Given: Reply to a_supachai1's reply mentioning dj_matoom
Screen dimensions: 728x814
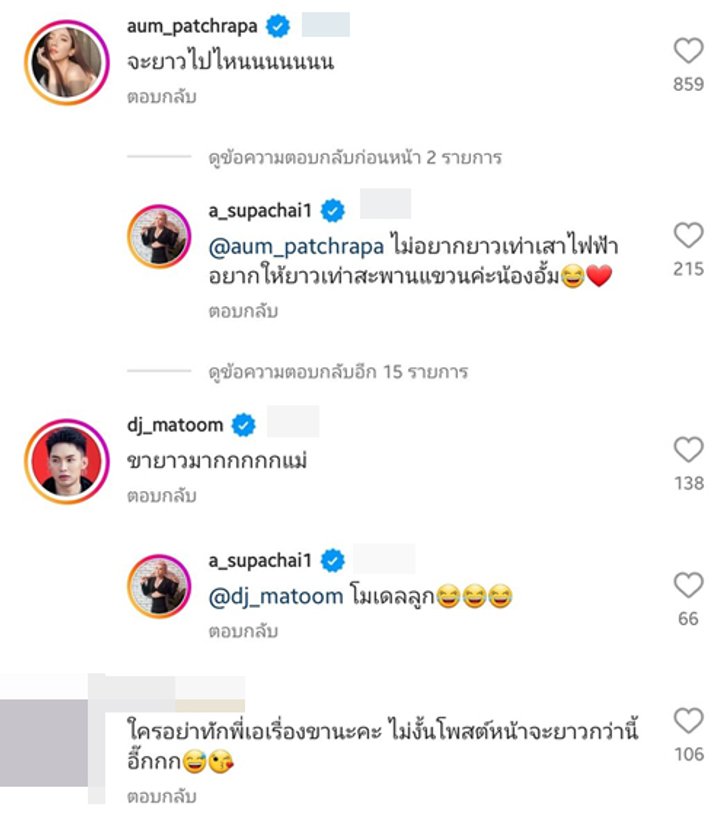Looking at the screenshot, I should coord(242,632).
